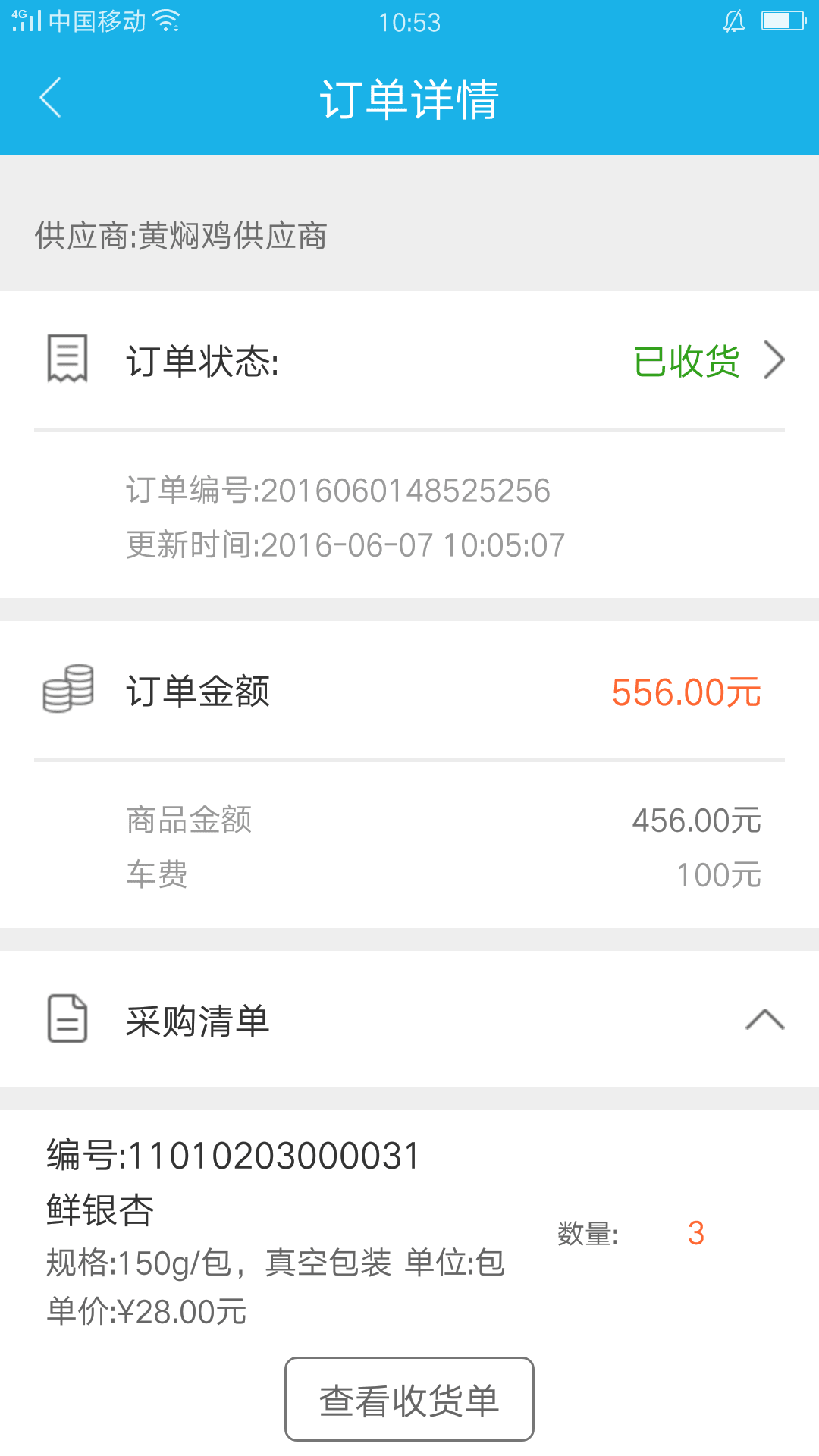Click the 订单详情 title
Viewport: 819px width, 1456px height.
coord(409,99)
